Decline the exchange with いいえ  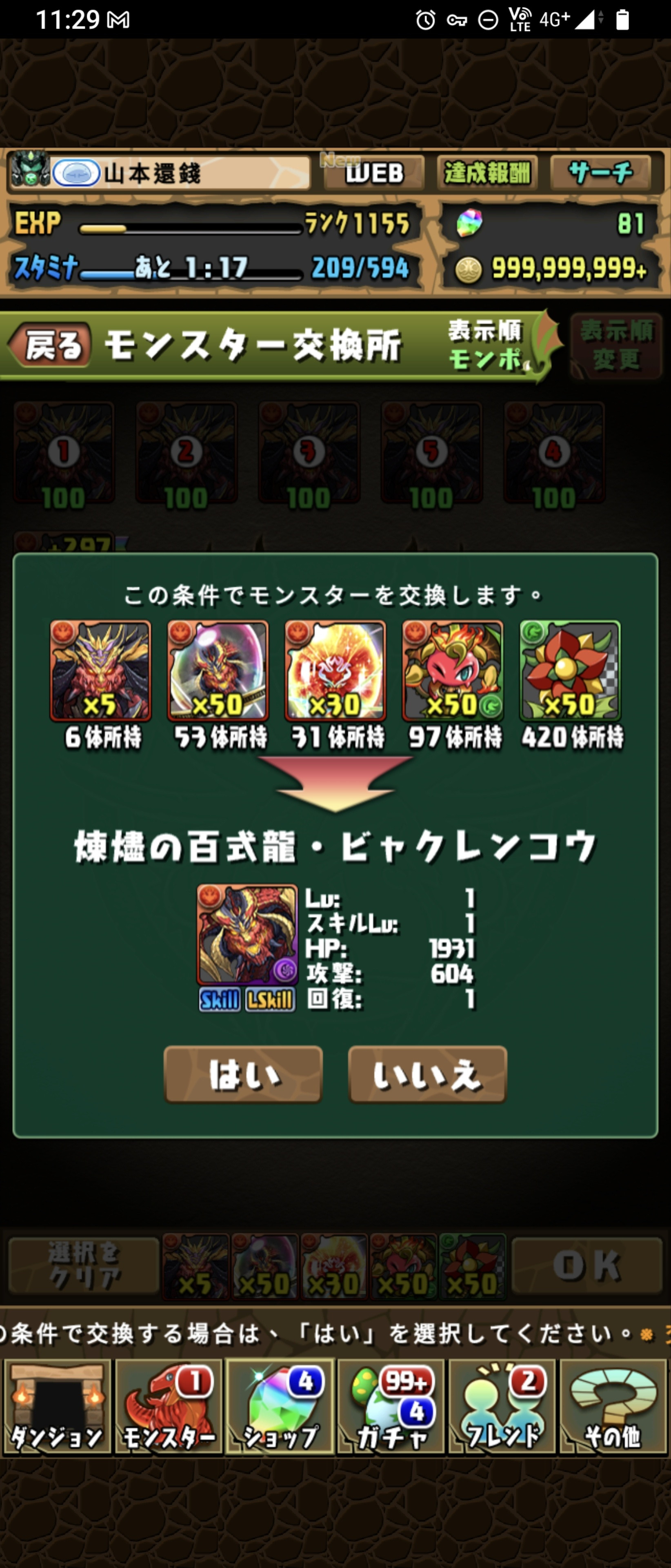pyautogui.click(x=427, y=1074)
